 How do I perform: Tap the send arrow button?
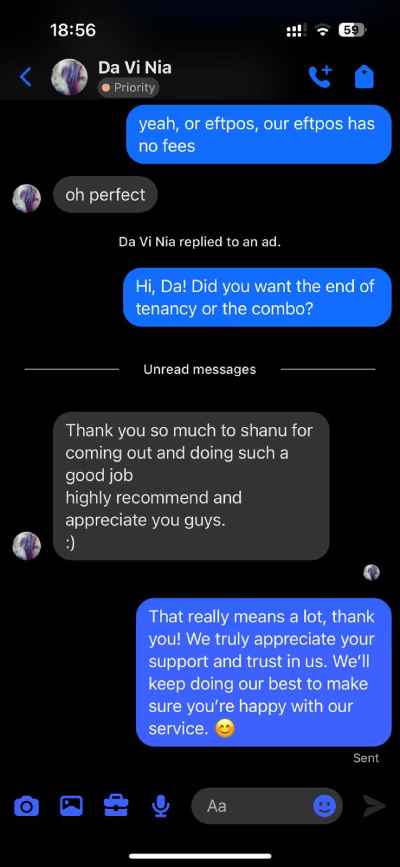click(374, 806)
